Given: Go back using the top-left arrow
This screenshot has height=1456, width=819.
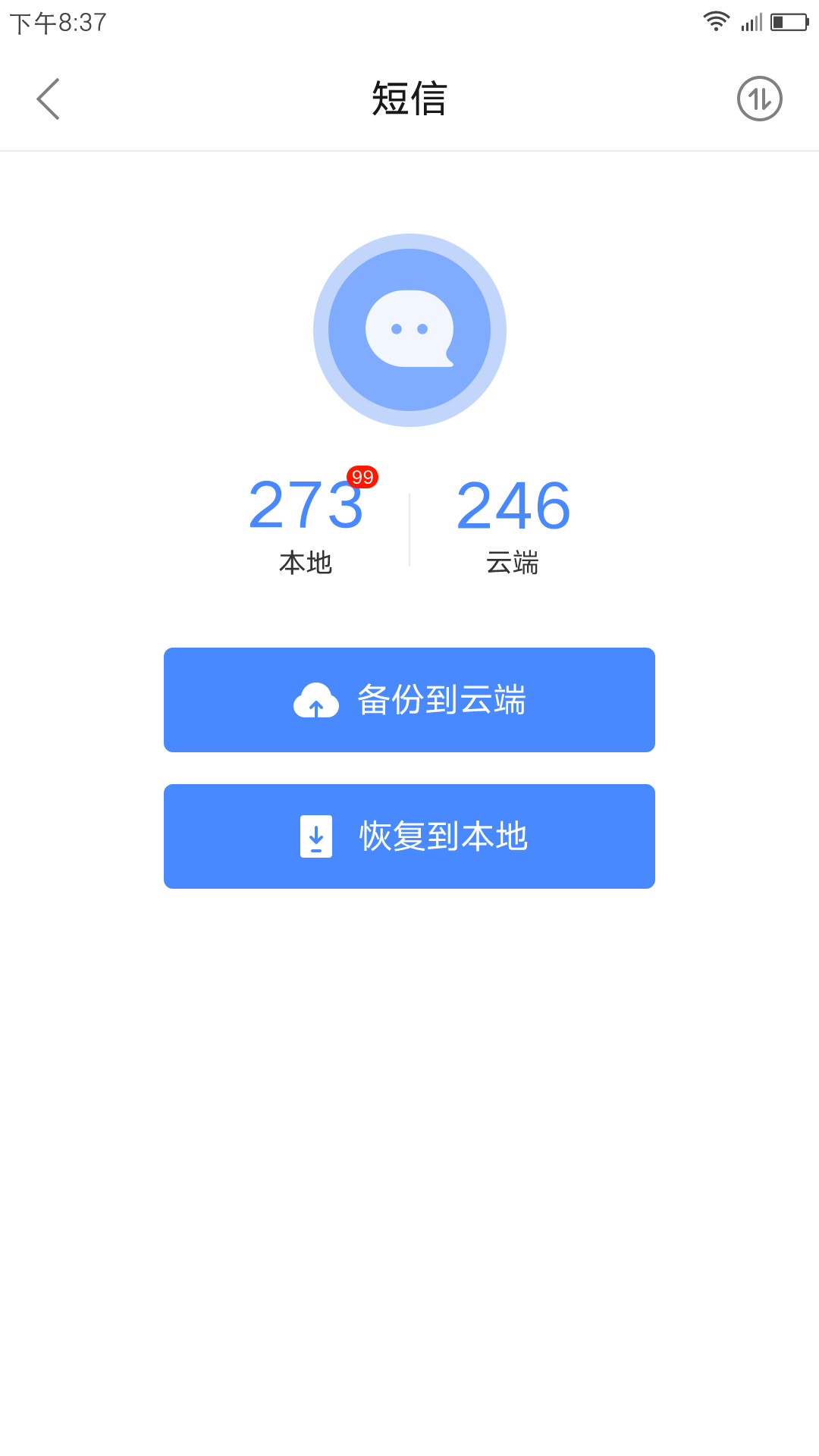Looking at the screenshot, I should (48, 99).
